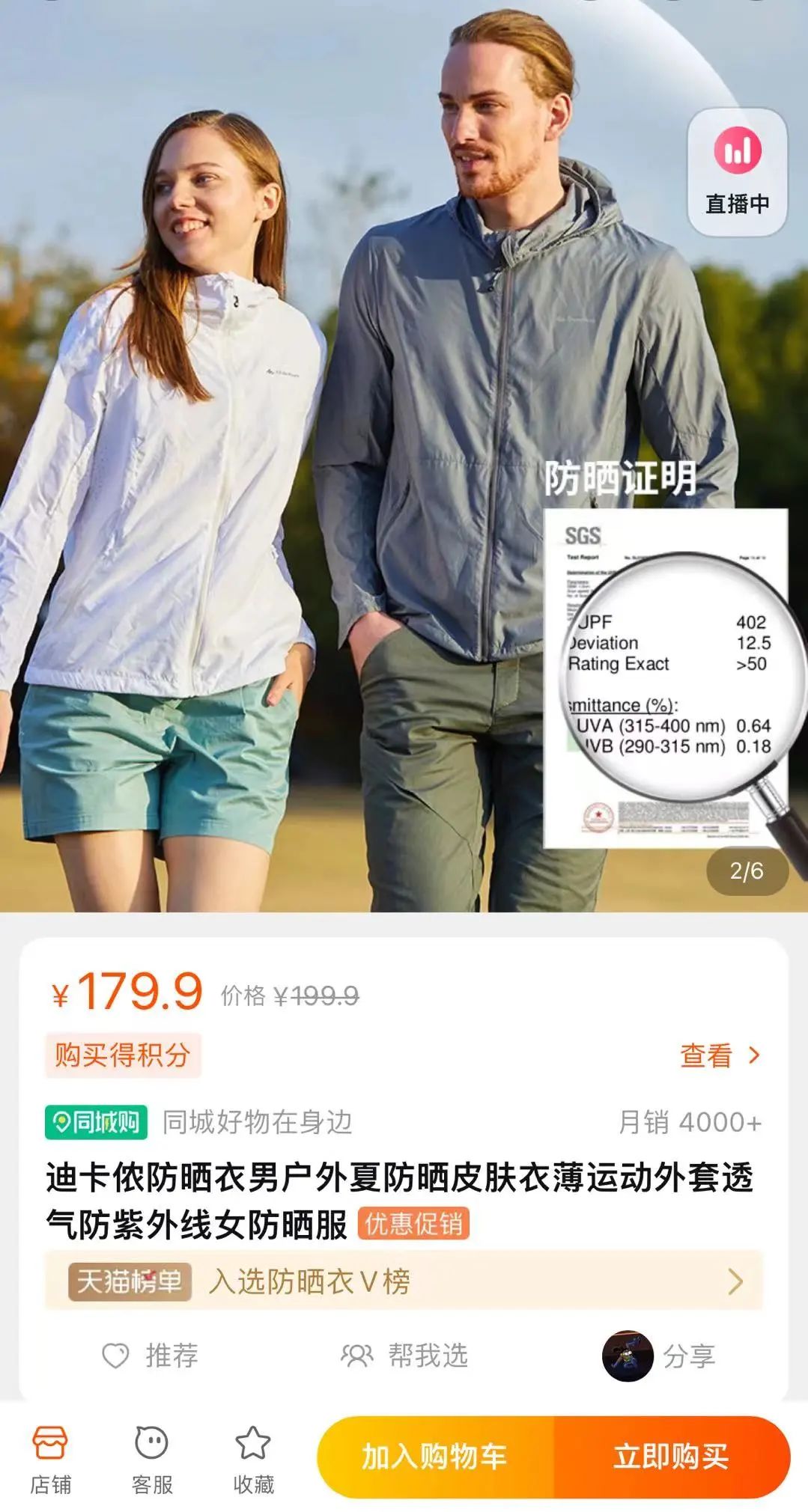Screen dimensions: 808x1512
Task: Open the 同城购 local shopping tag
Action: click(x=96, y=1122)
